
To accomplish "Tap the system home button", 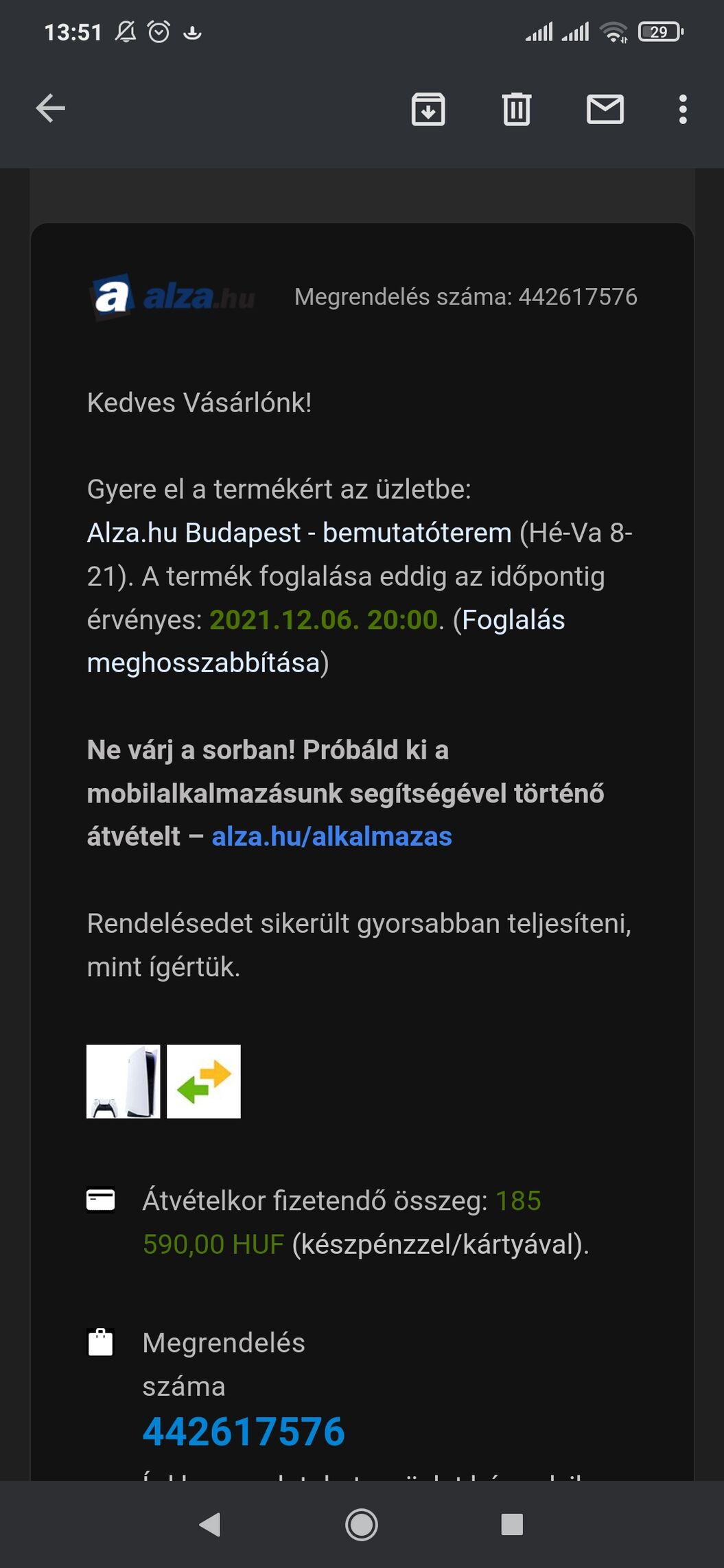I will tap(362, 1525).
